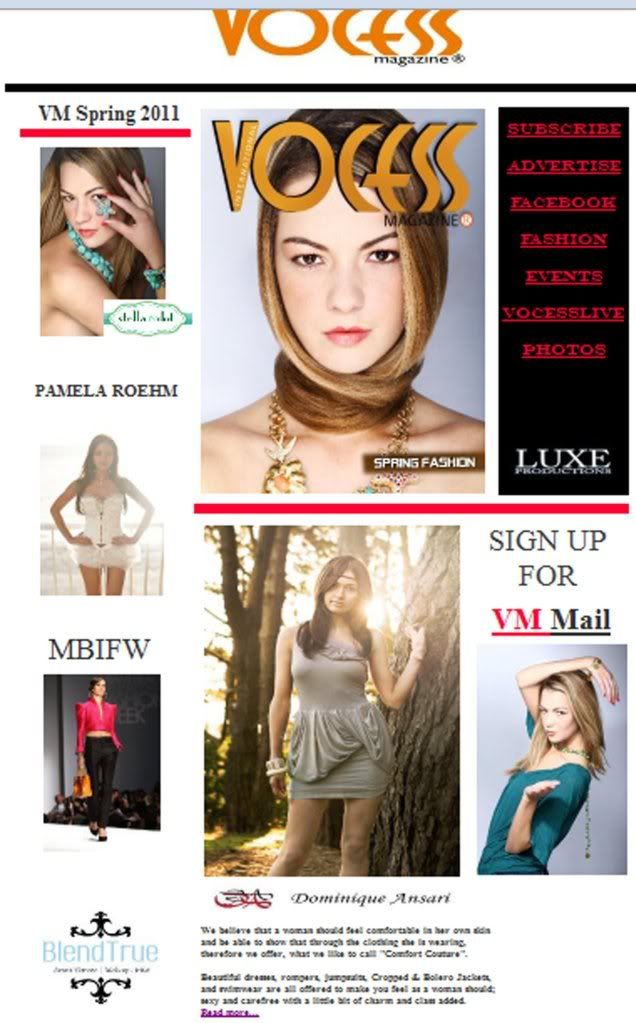
Task: Open the VocessLive link
Action: (564, 313)
